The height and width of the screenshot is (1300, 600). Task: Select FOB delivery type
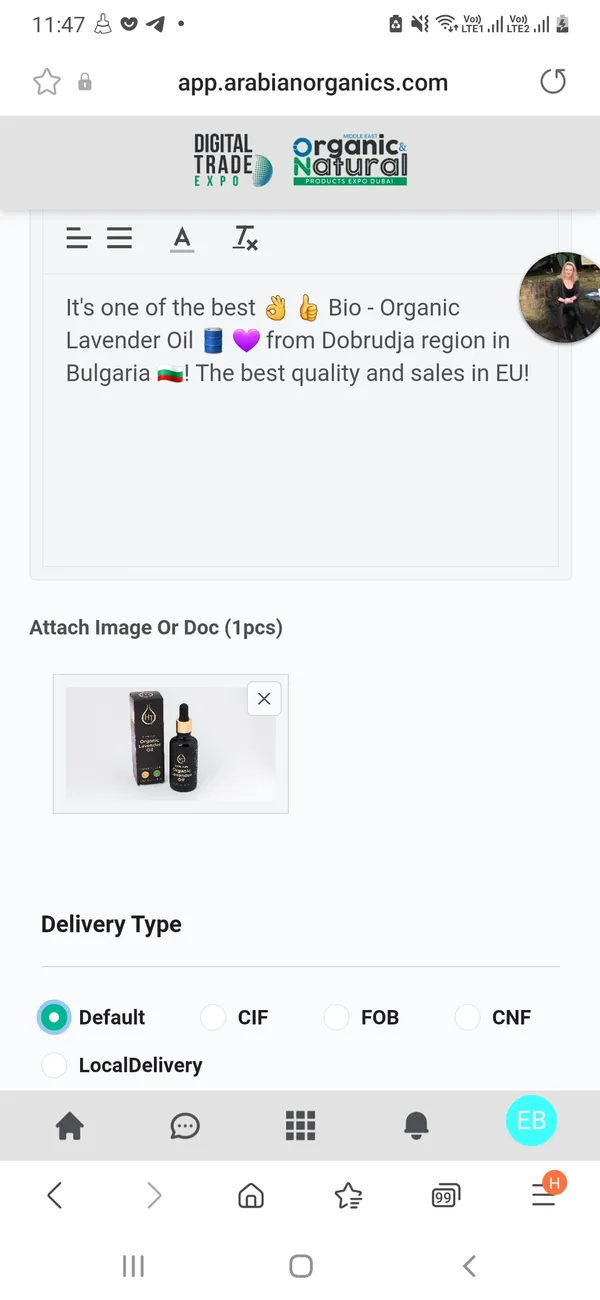[337, 1017]
